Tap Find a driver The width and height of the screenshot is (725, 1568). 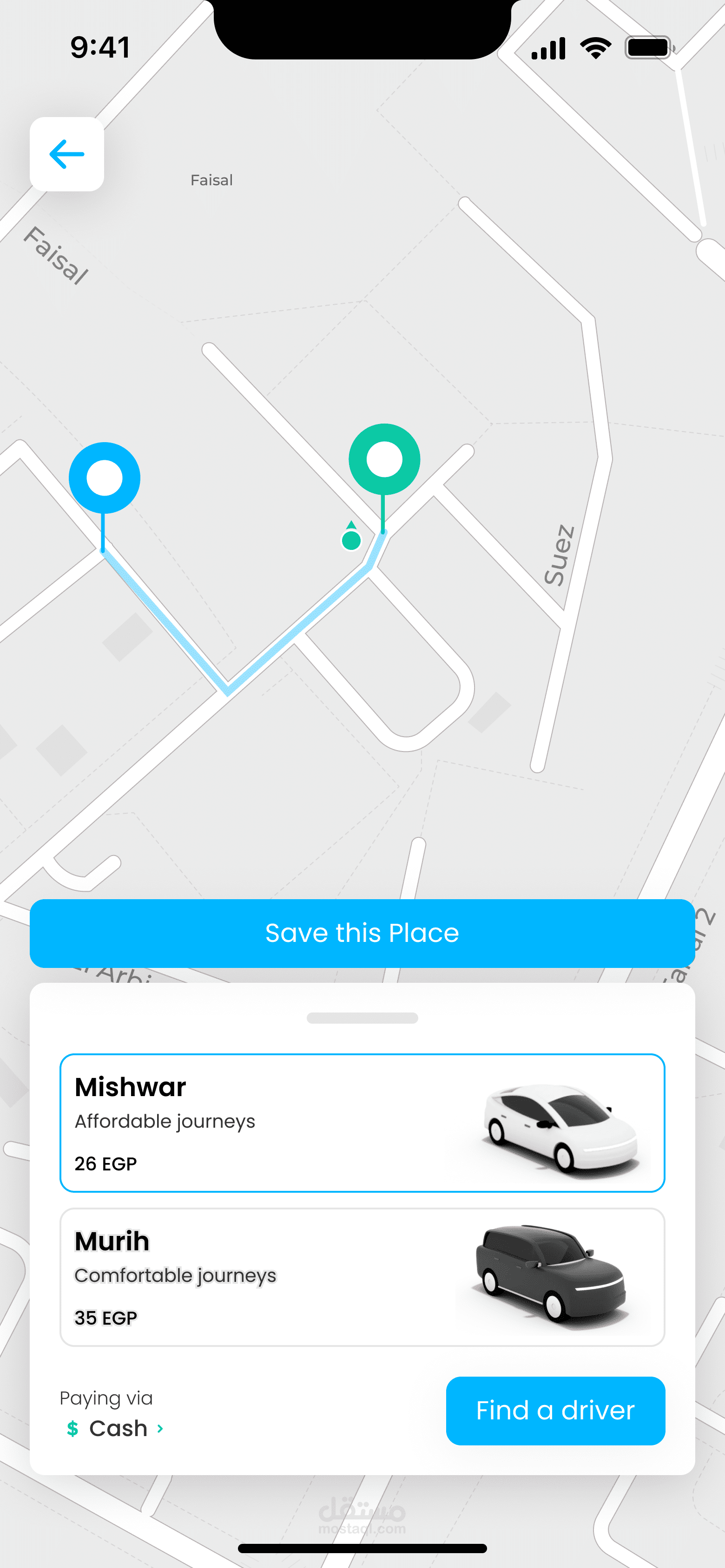[555, 1411]
